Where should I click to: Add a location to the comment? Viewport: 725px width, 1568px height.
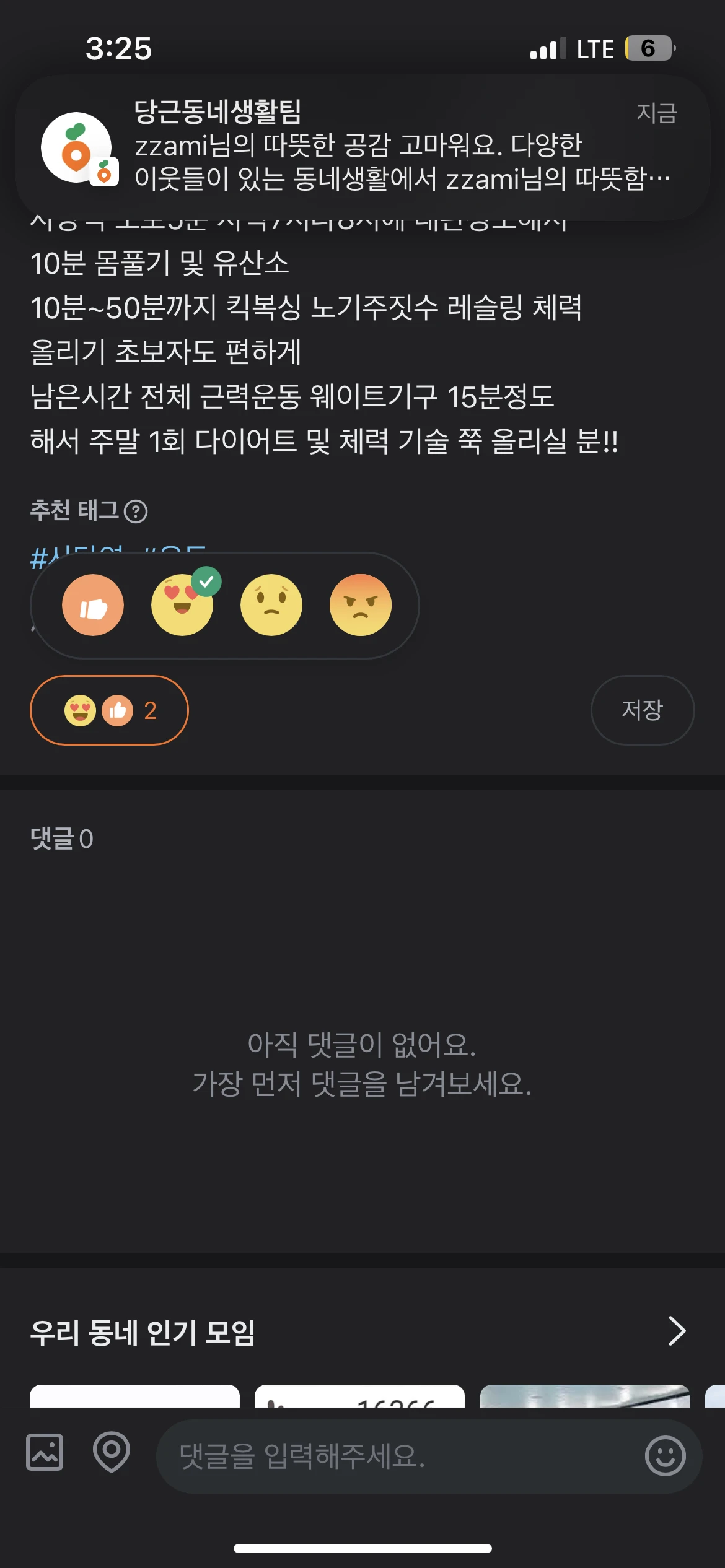tap(112, 1452)
